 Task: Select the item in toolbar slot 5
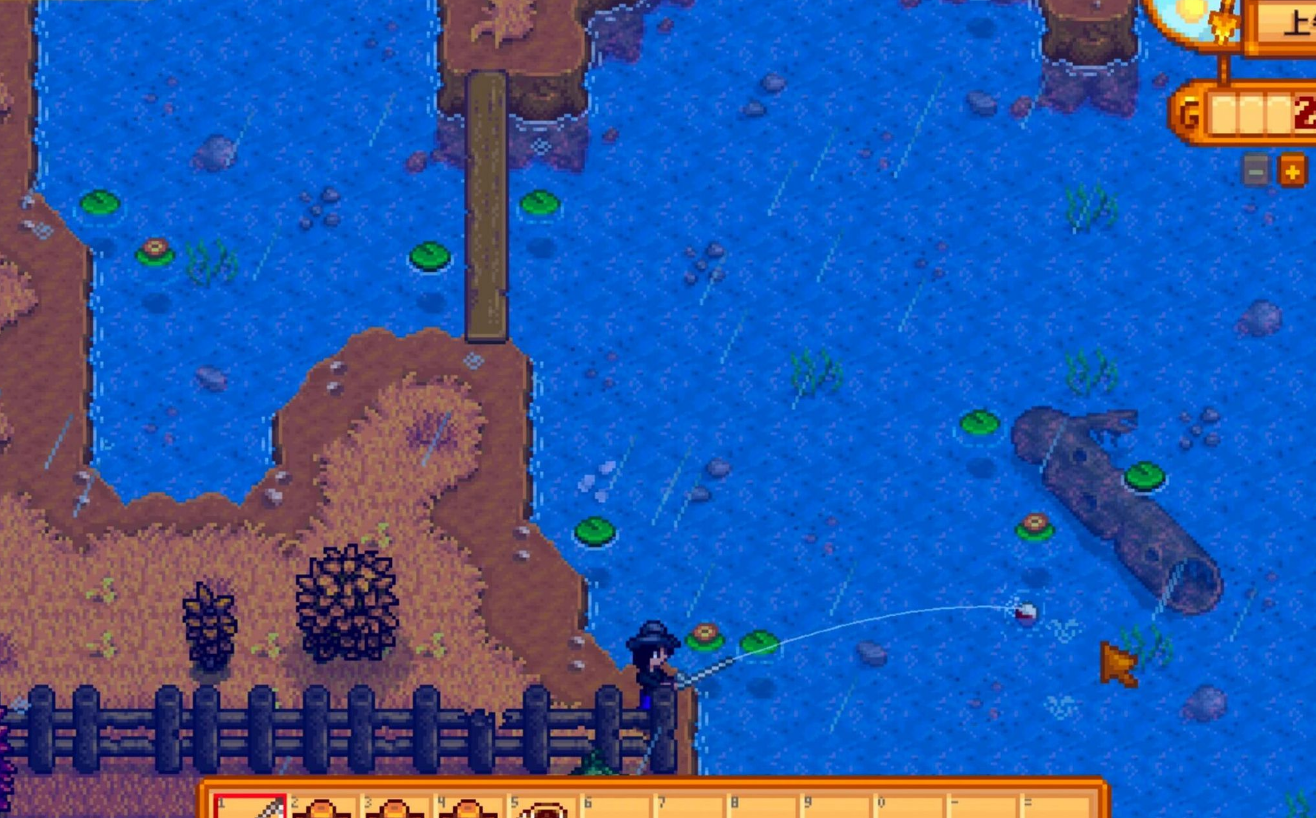coord(543,806)
